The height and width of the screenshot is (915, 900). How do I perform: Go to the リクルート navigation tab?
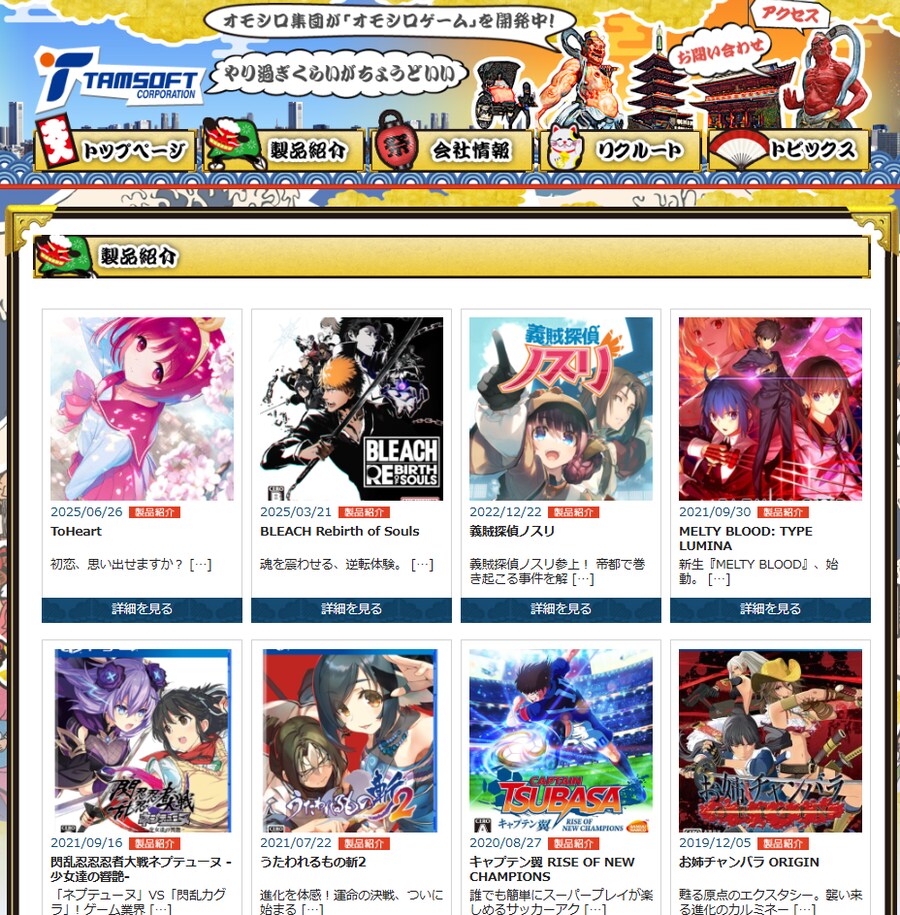point(620,151)
